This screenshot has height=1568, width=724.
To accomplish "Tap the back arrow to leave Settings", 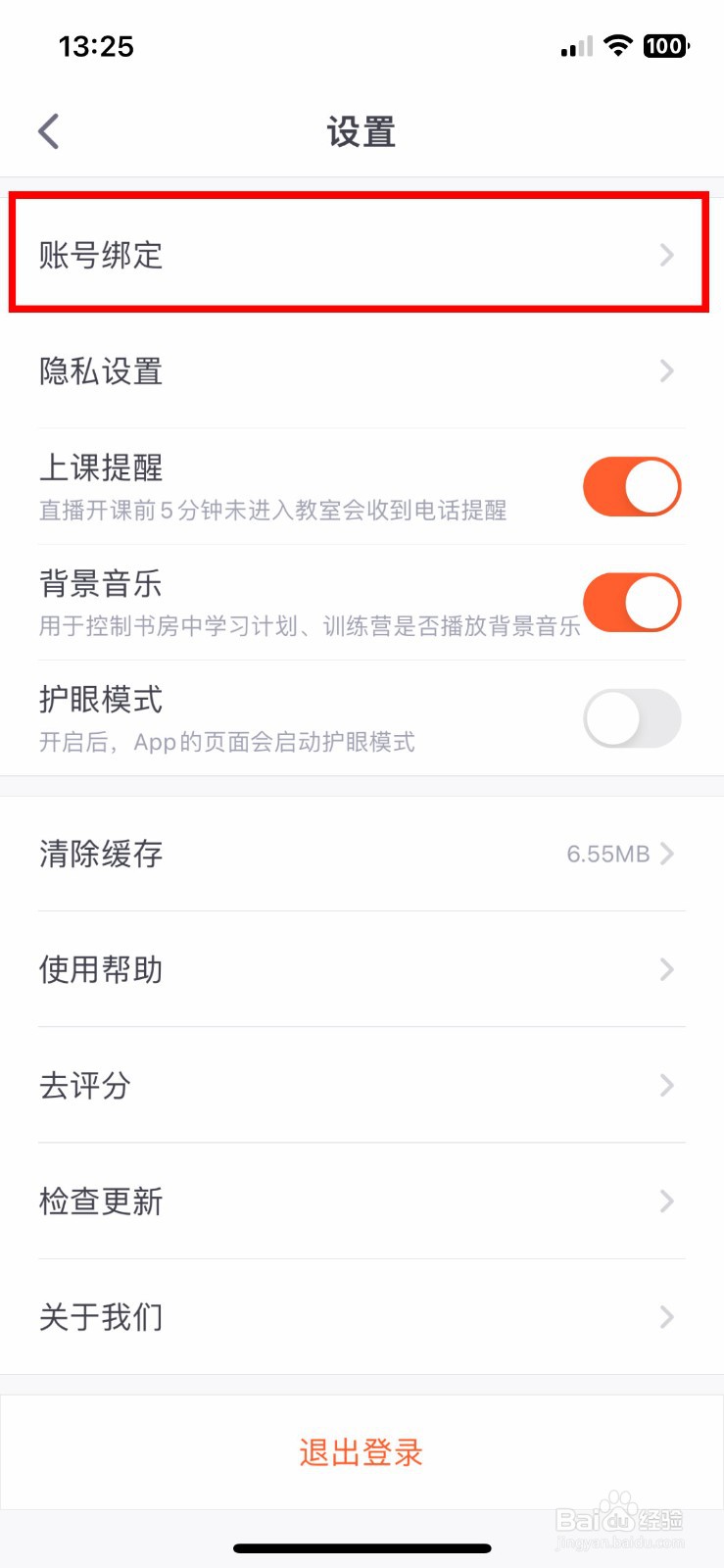I will pyautogui.click(x=47, y=130).
